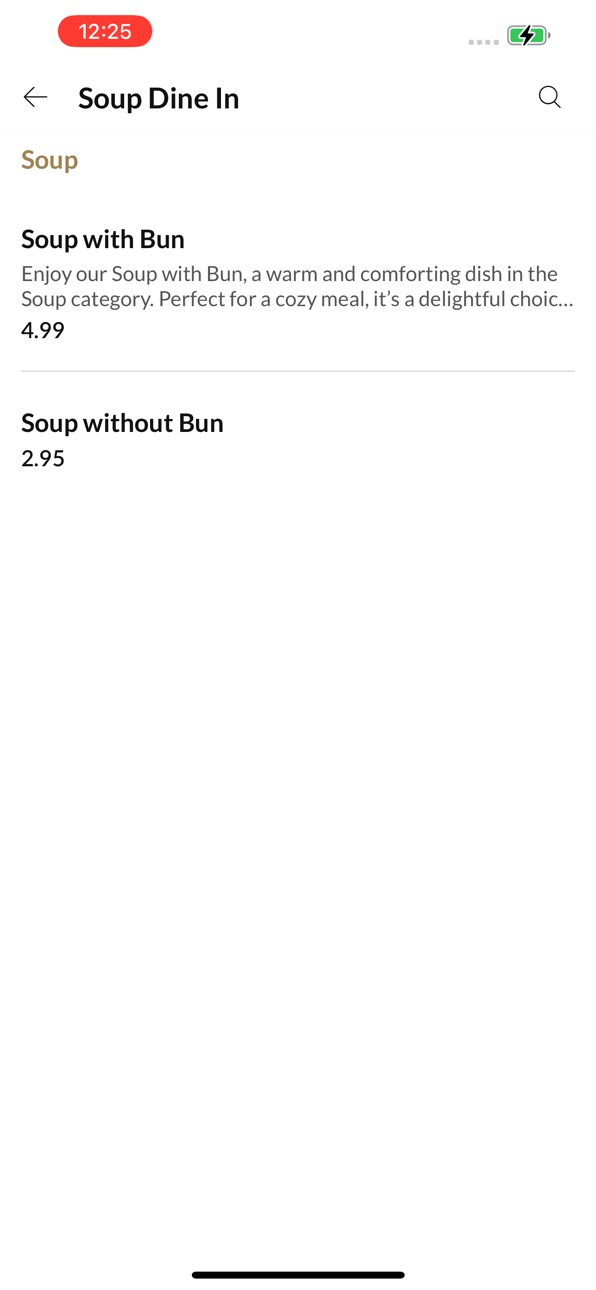Open search in Soup Dine In
This screenshot has height=1290, width=596.
(549, 97)
